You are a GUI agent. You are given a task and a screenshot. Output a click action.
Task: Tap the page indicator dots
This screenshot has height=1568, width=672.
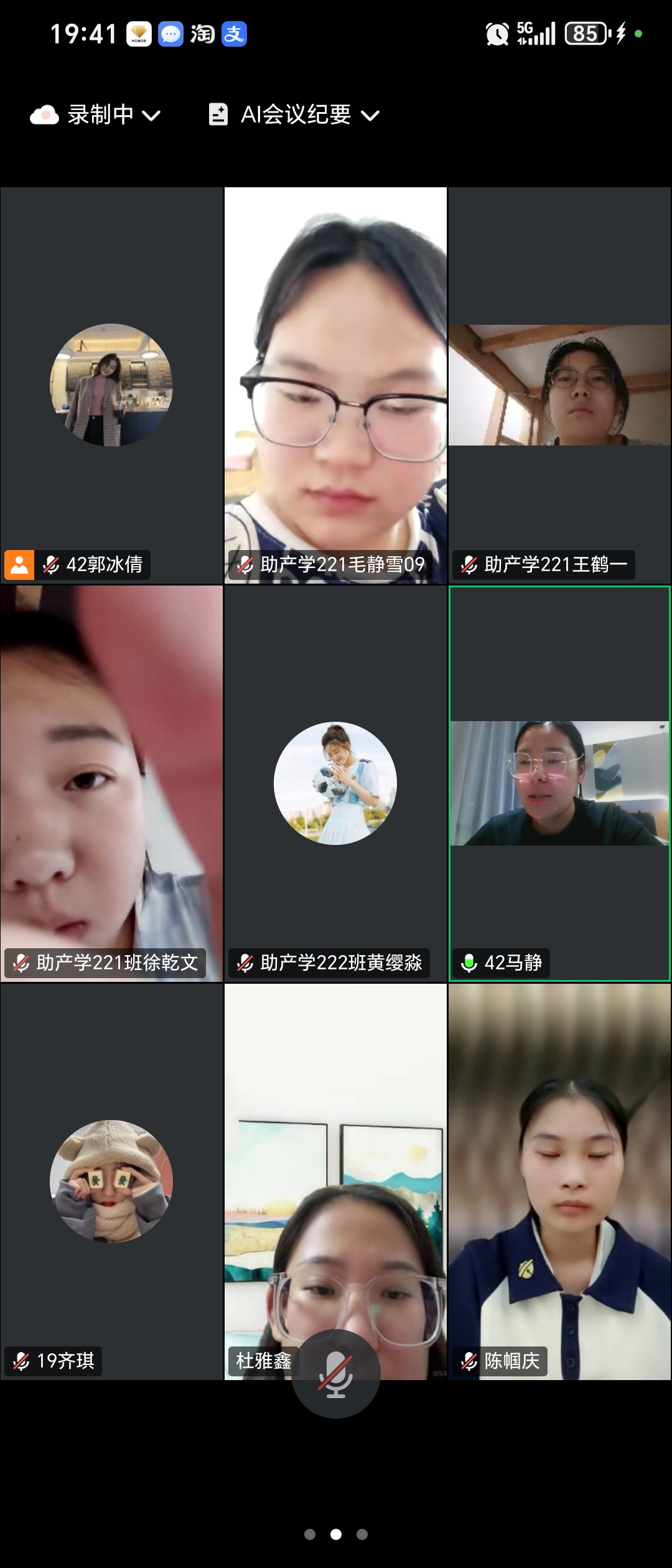tap(336, 1534)
